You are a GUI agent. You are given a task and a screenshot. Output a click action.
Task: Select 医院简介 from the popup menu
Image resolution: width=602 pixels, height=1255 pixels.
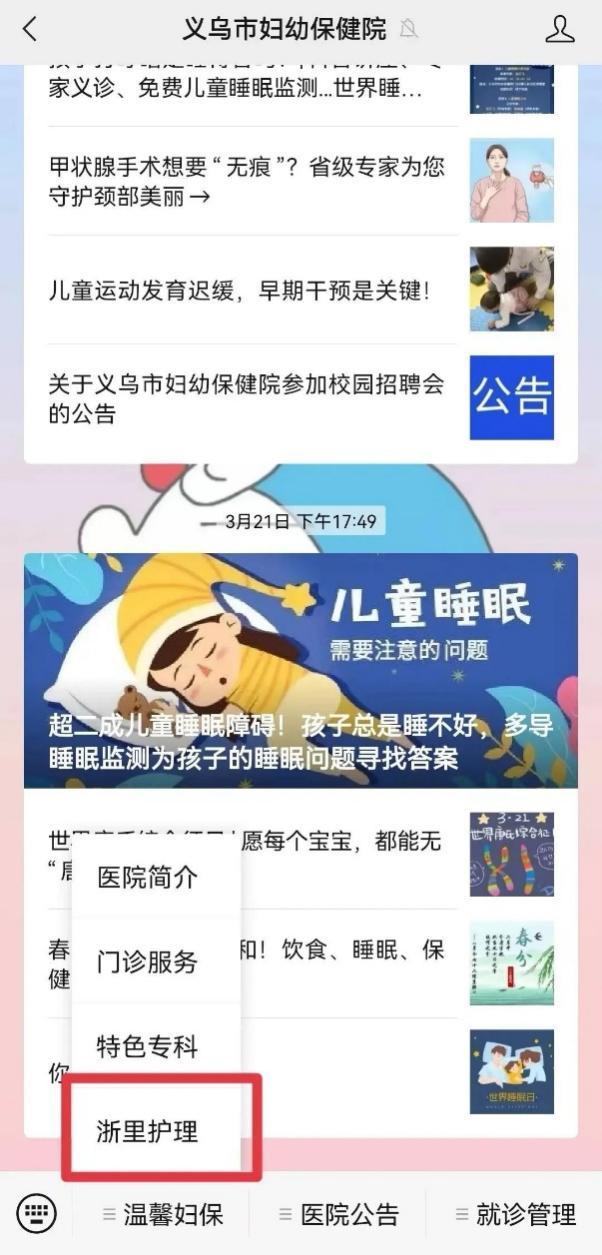pyautogui.click(x=148, y=878)
